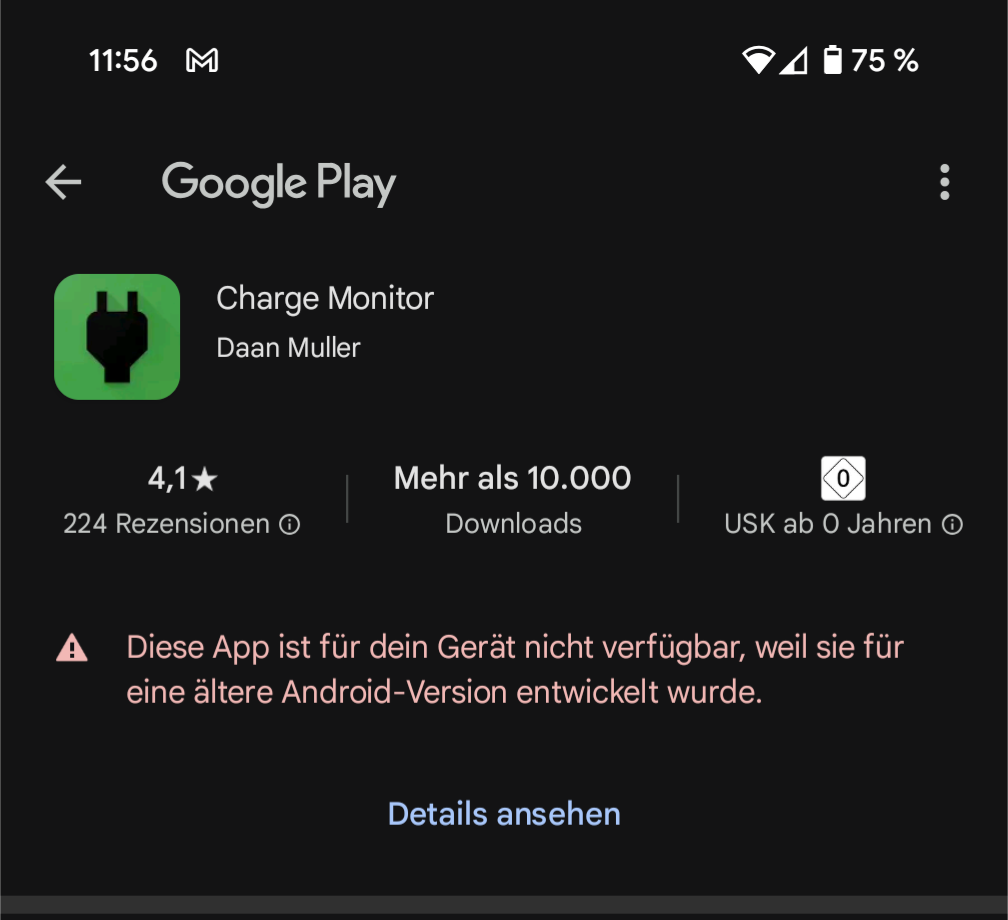Show info about the 224 Rezensionen rating
Viewport: 1008px width, 920px height.
(x=290, y=525)
